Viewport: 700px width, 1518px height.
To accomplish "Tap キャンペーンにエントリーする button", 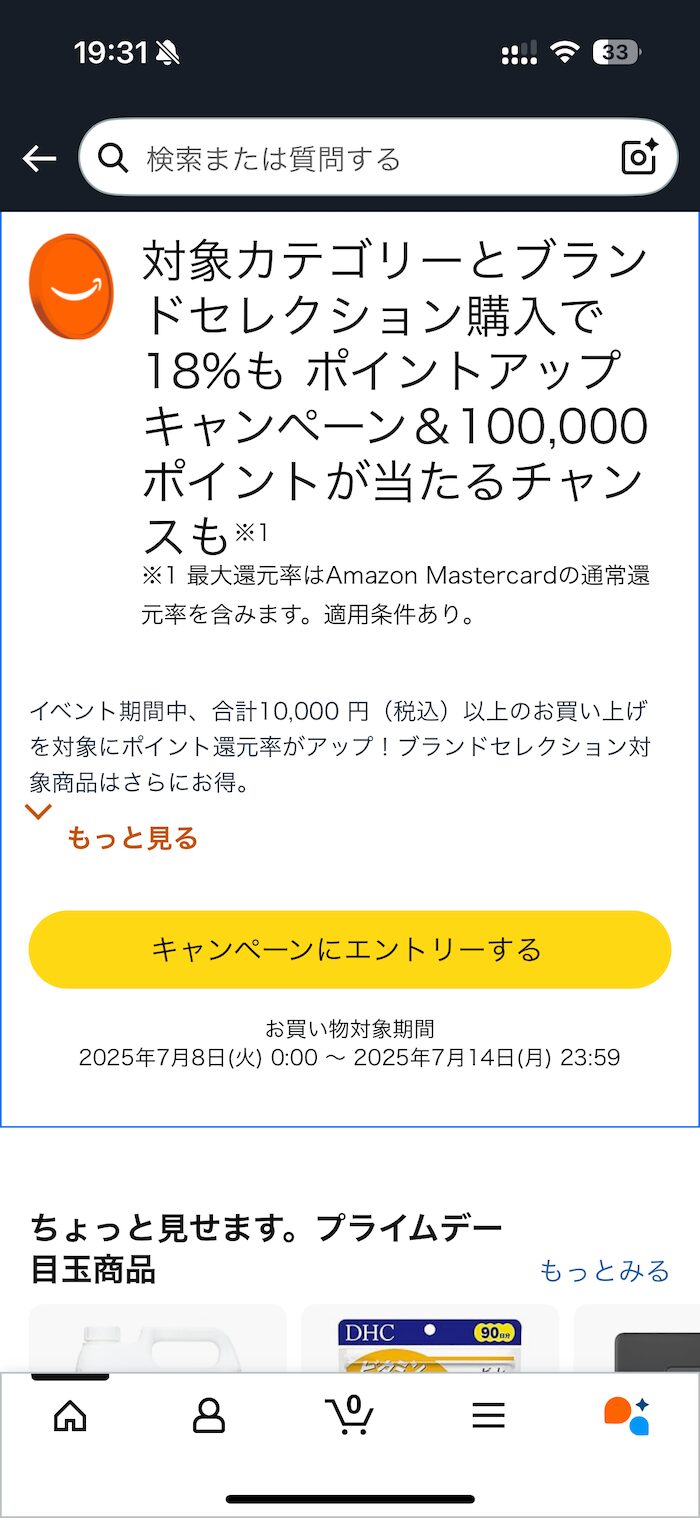I will (349, 949).
